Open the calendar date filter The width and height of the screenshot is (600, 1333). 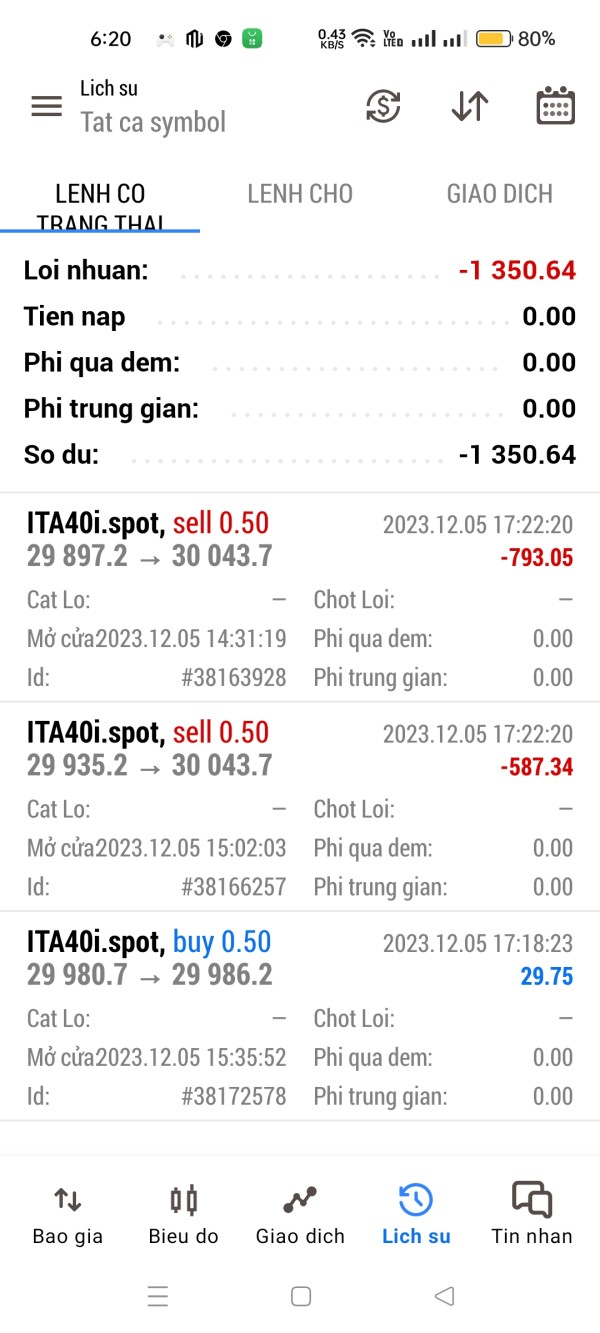(x=555, y=106)
